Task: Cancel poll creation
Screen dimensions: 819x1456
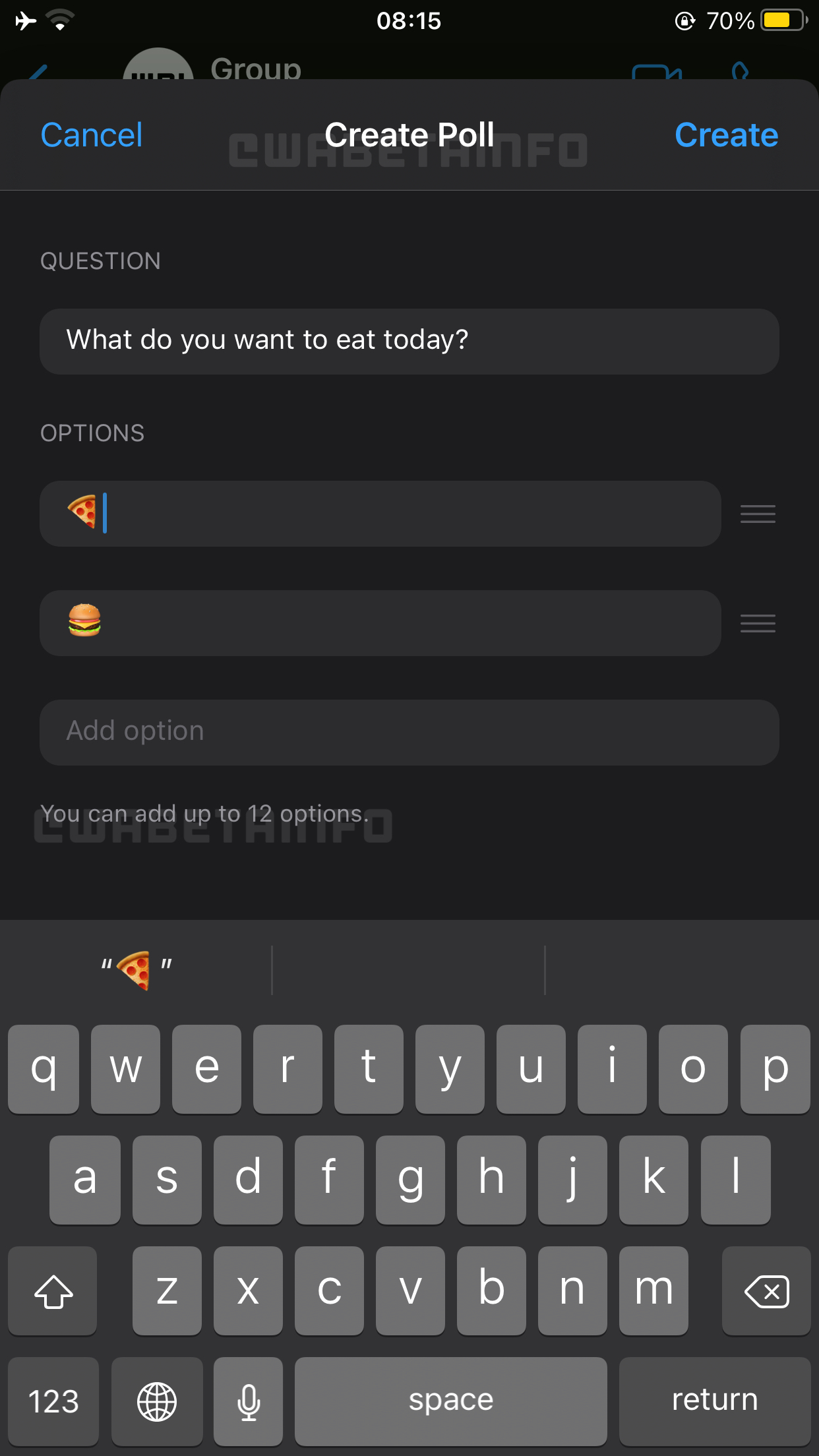Action: 91,135
